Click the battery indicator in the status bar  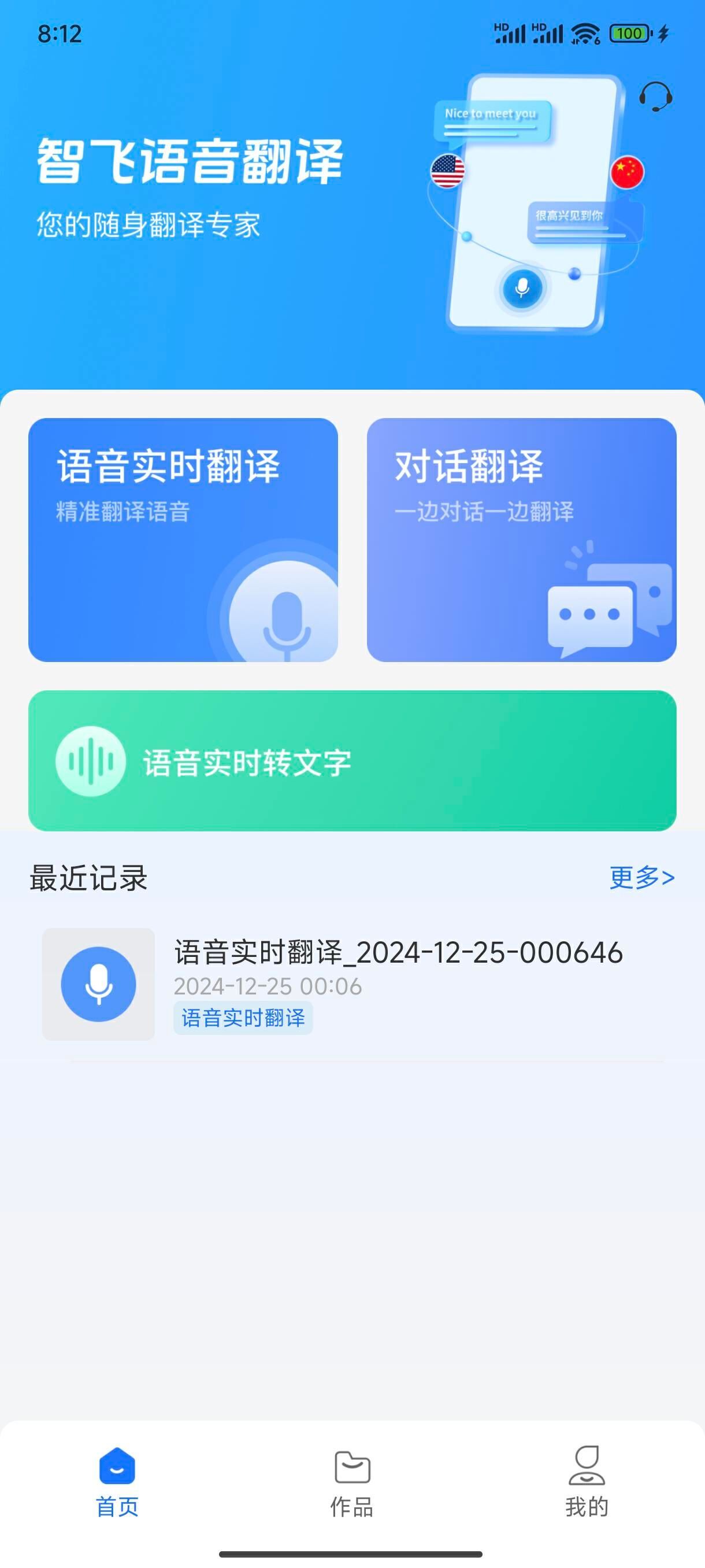(629, 34)
